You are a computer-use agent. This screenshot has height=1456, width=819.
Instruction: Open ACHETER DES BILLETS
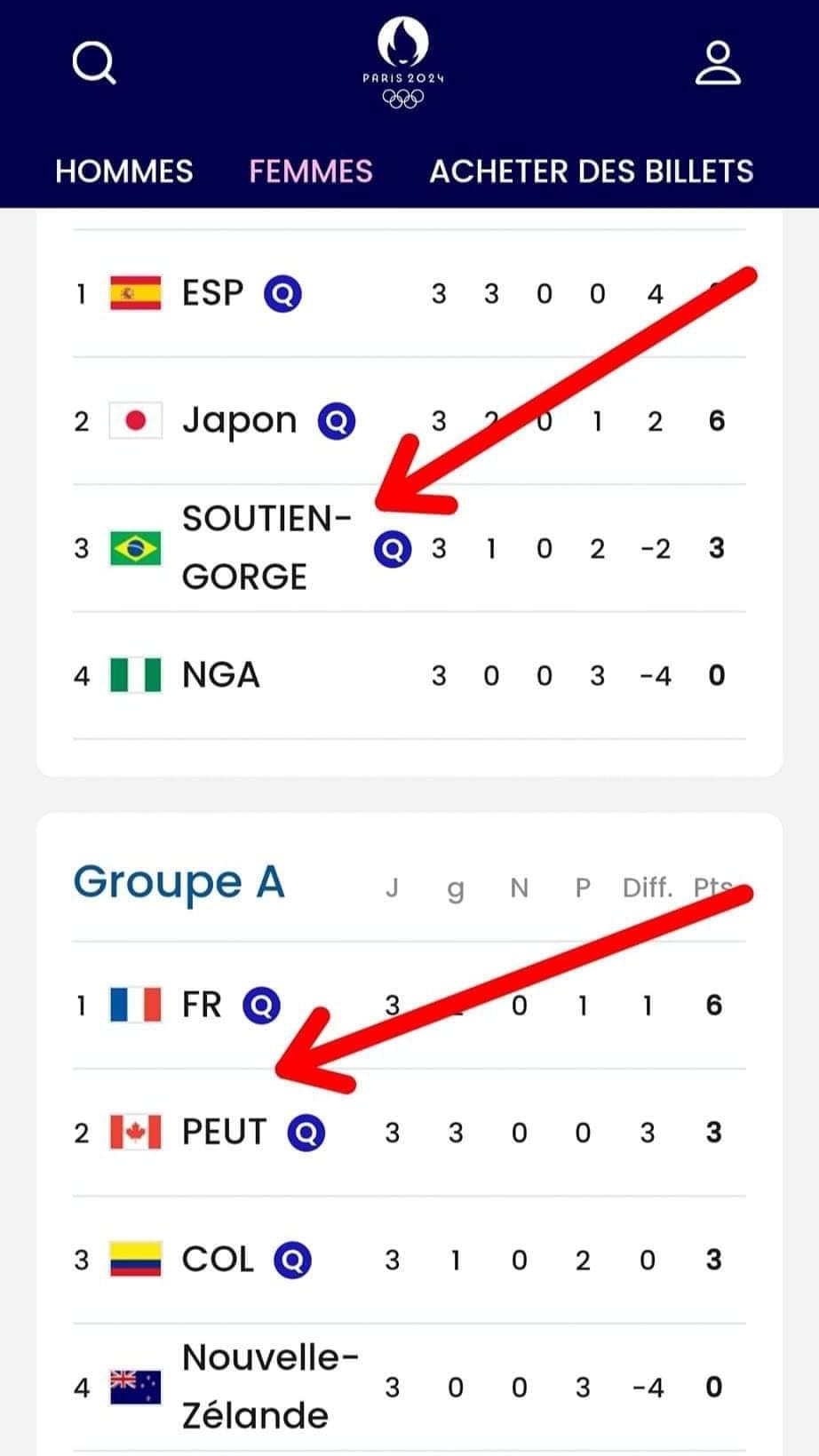[x=592, y=171]
